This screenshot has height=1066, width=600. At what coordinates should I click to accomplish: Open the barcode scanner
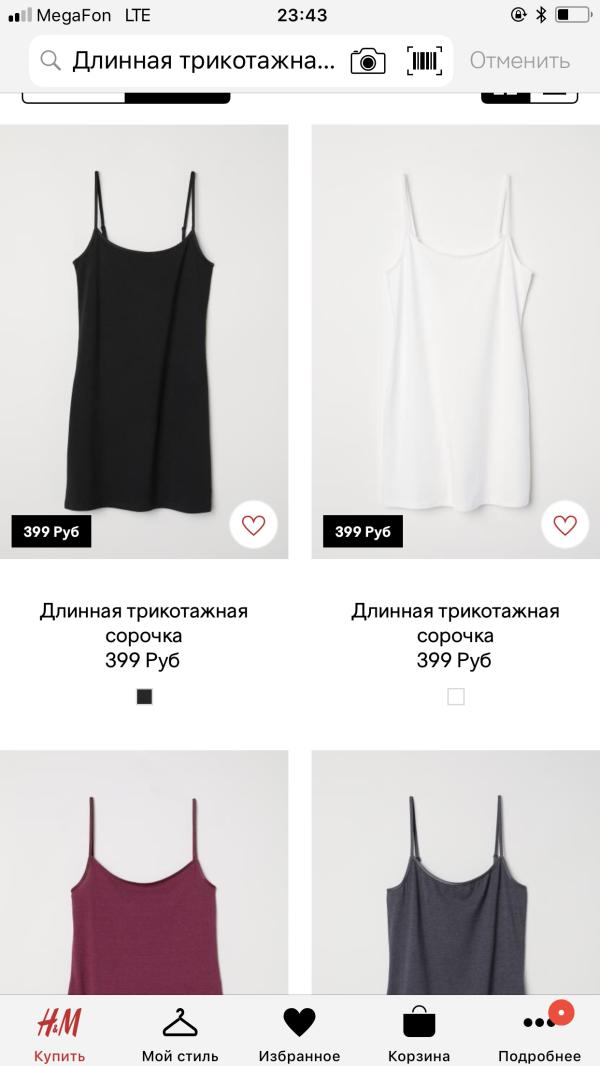(425, 61)
